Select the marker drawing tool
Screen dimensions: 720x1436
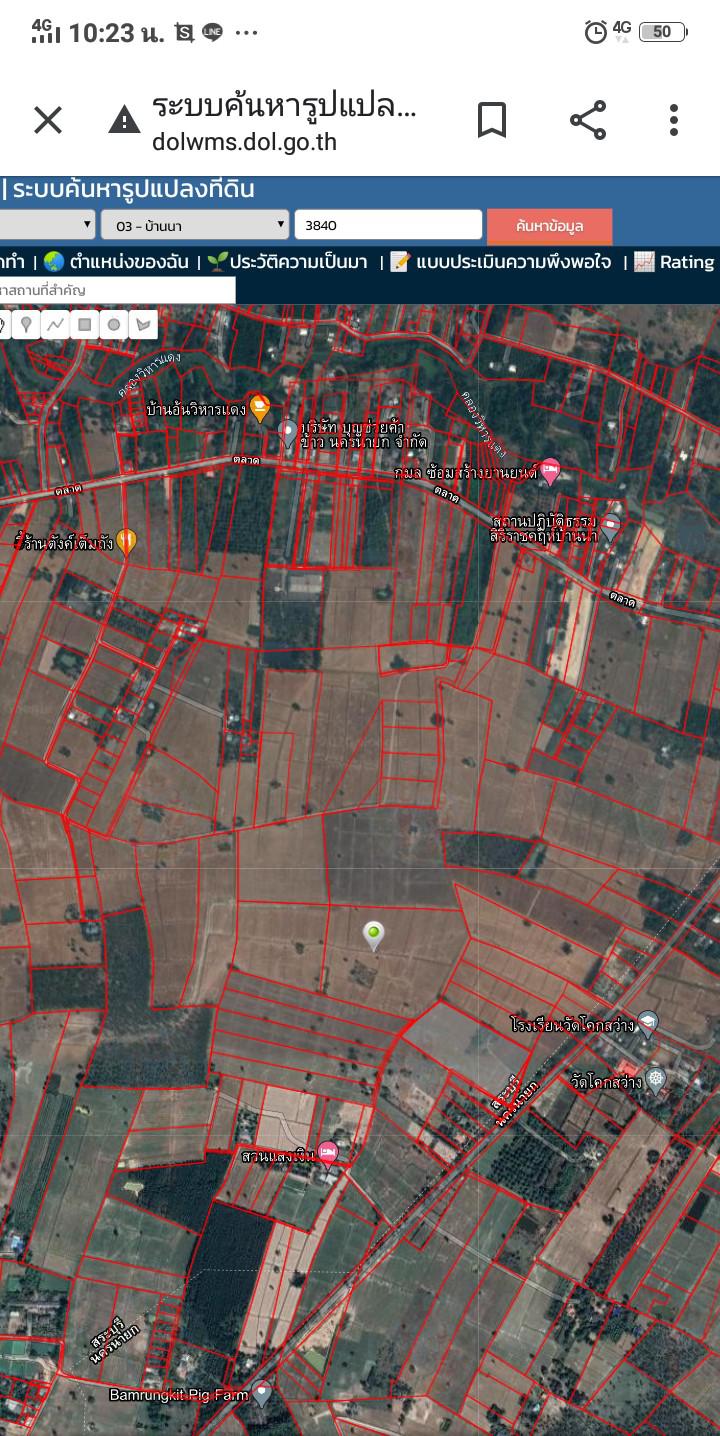coord(26,324)
